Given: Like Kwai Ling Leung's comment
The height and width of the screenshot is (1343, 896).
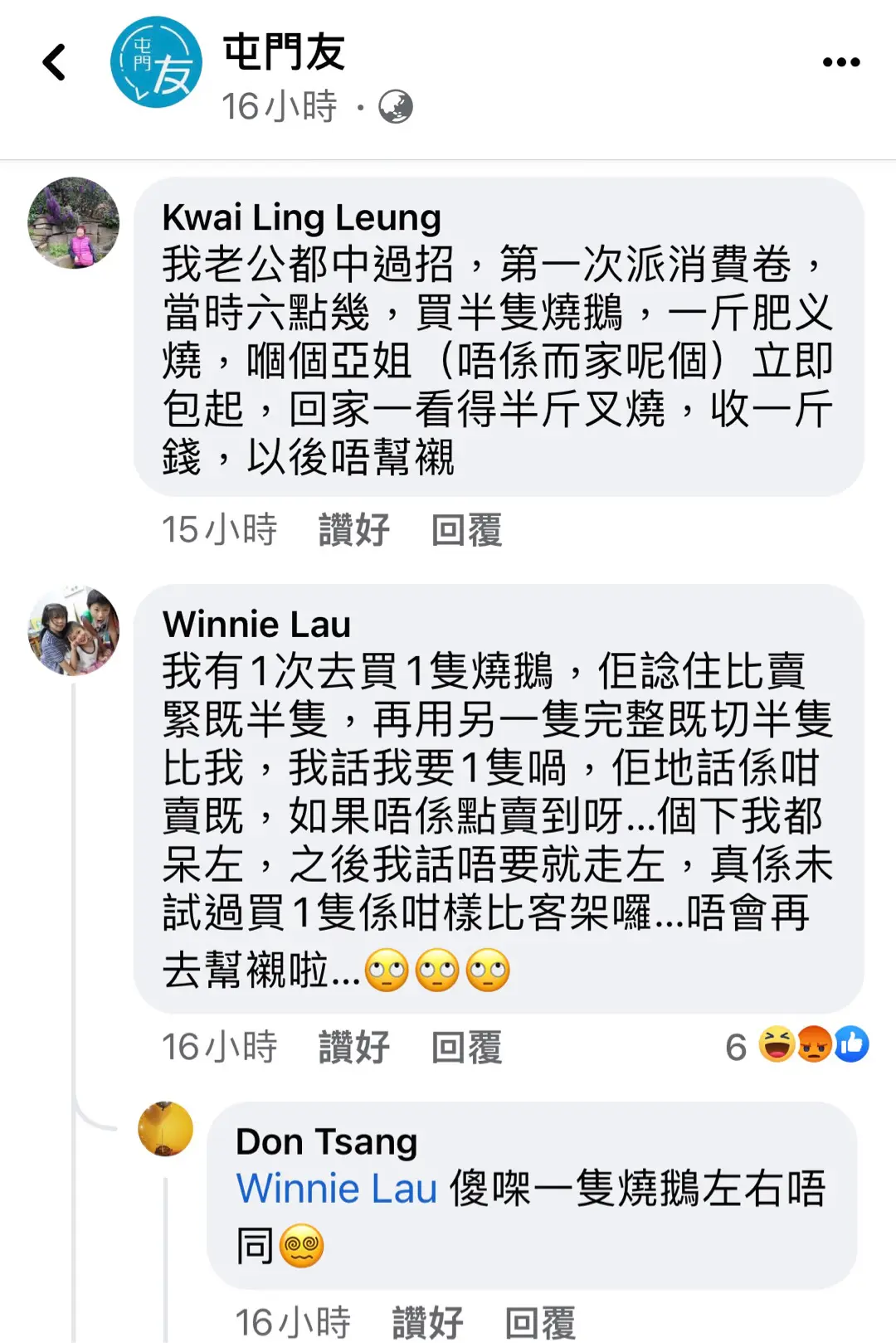Looking at the screenshot, I should coord(354,530).
